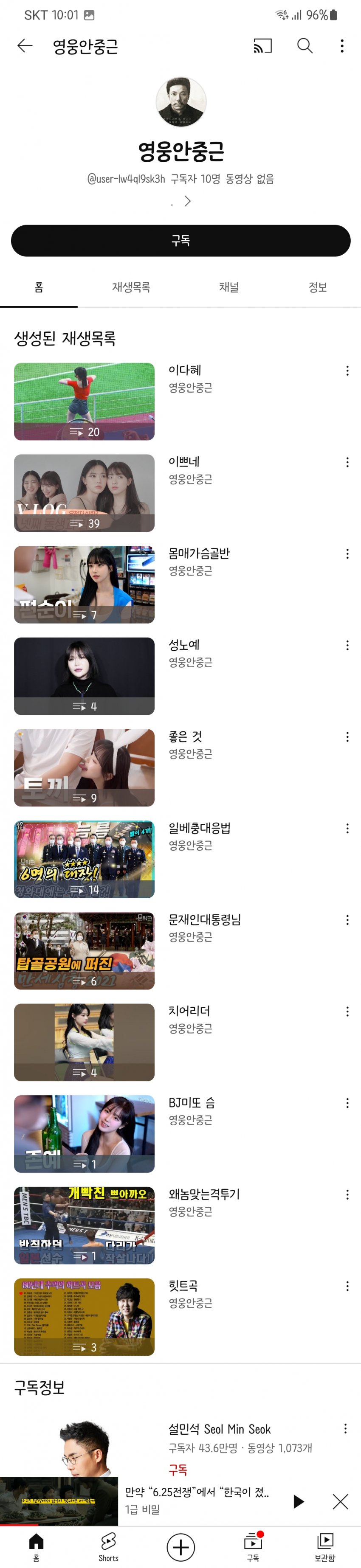This screenshot has width=361, height=1568.
Task: Open the 문재인대통령님 playlist
Action: [84, 950]
